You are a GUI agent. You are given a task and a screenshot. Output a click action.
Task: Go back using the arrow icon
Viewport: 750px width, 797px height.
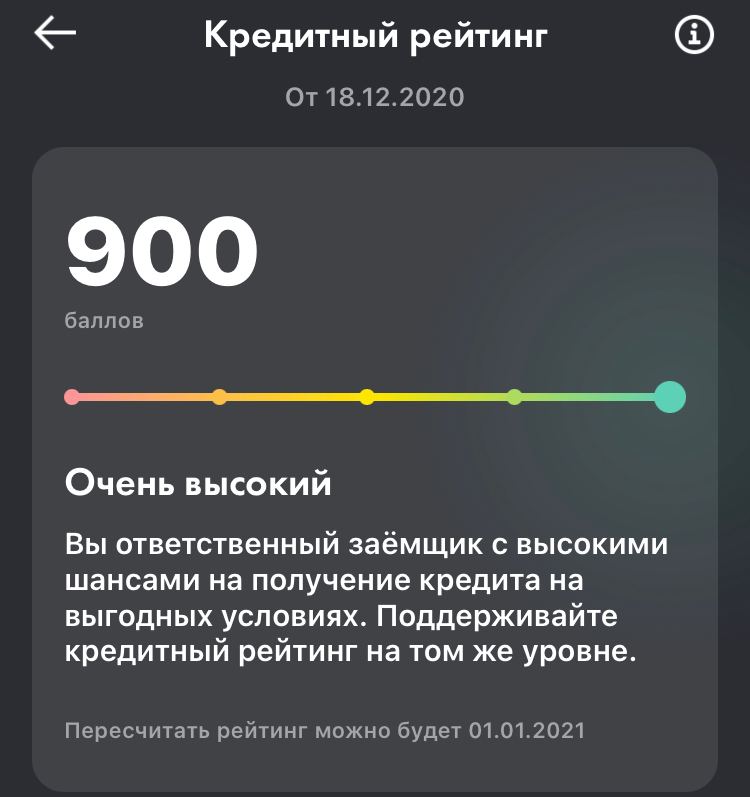point(55,34)
